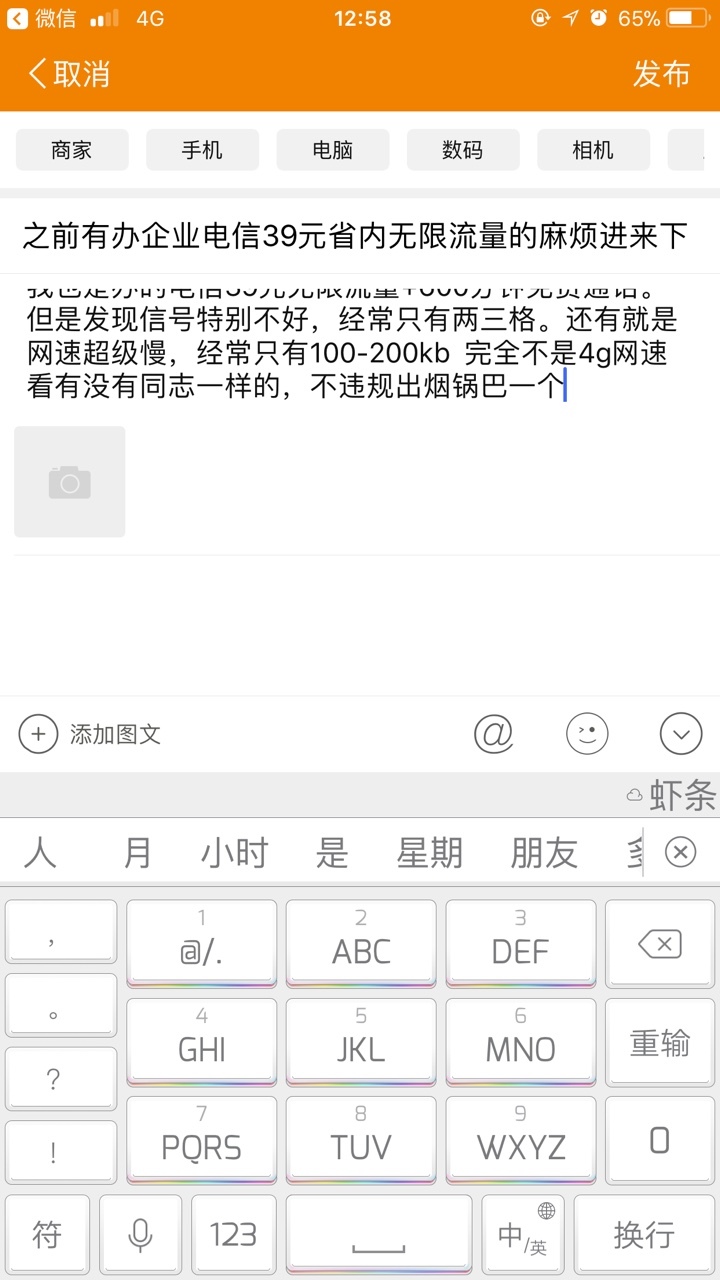Mention someone with the @ icon

[493, 735]
